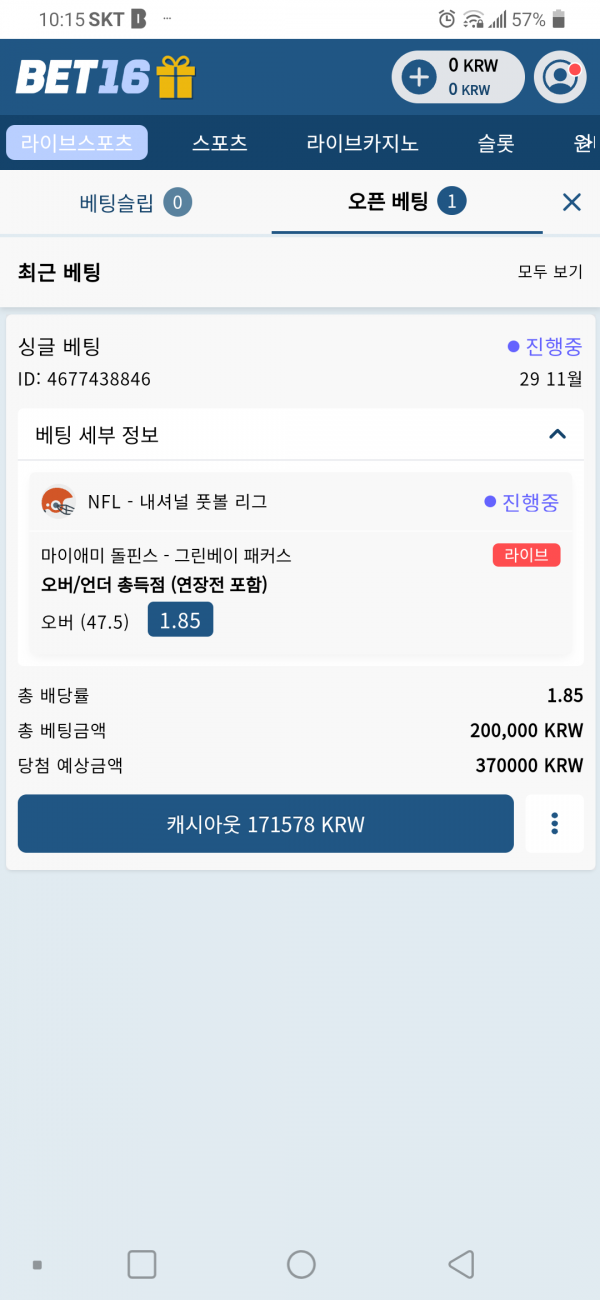600x1300 pixels.
Task: Go to the 슬롯 tab
Action: click(496, 143)
